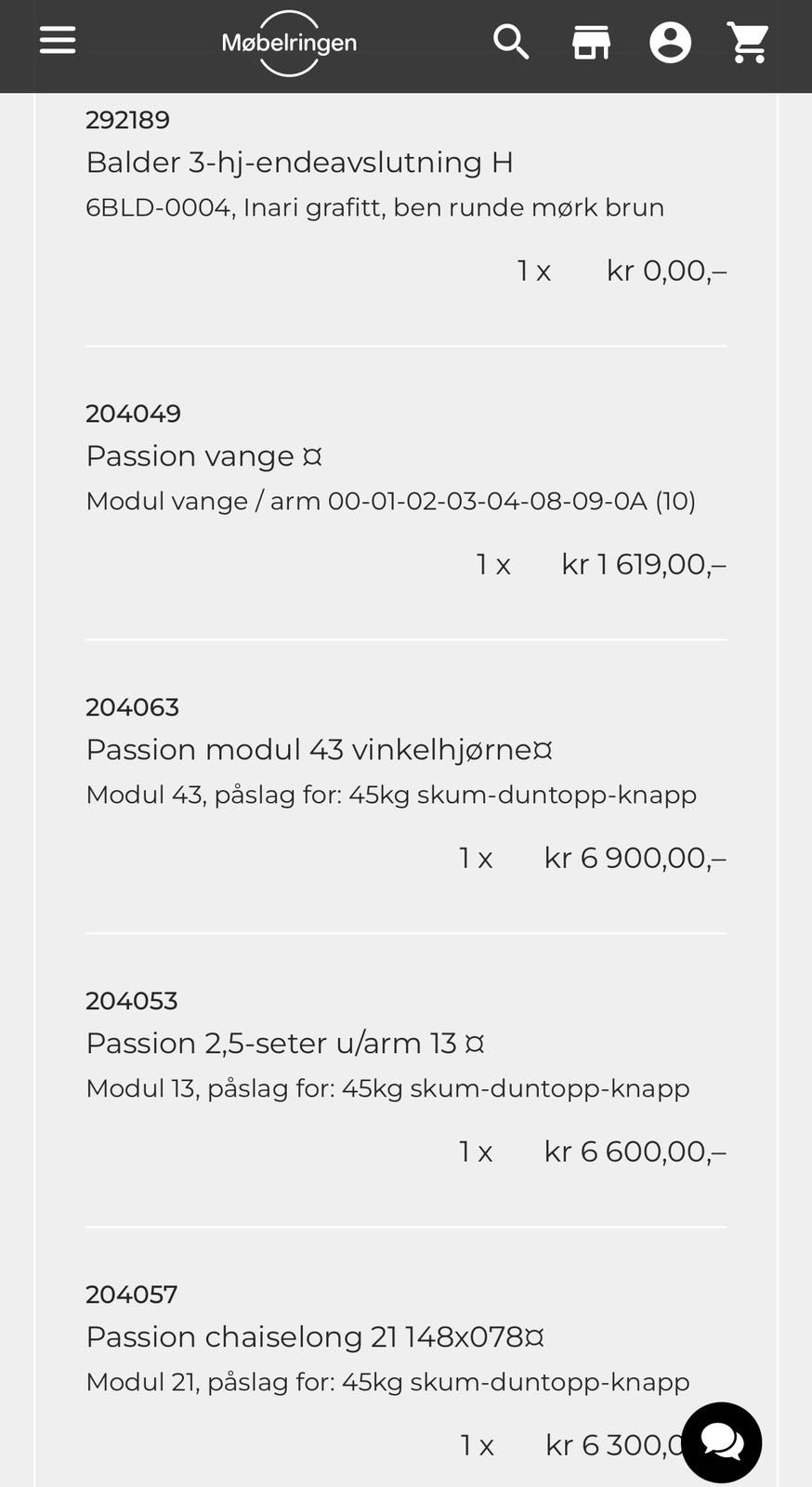Click article number 292189
The width and height of the screenshot is (812, 1487).
(128, 120)
